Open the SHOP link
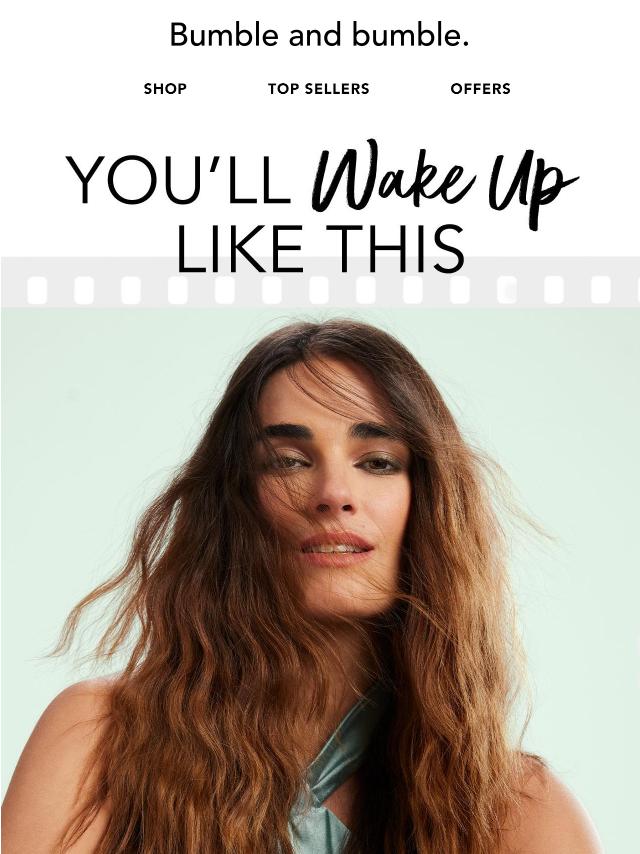This screenshot has height=854, width=640. tap(165, 89)
